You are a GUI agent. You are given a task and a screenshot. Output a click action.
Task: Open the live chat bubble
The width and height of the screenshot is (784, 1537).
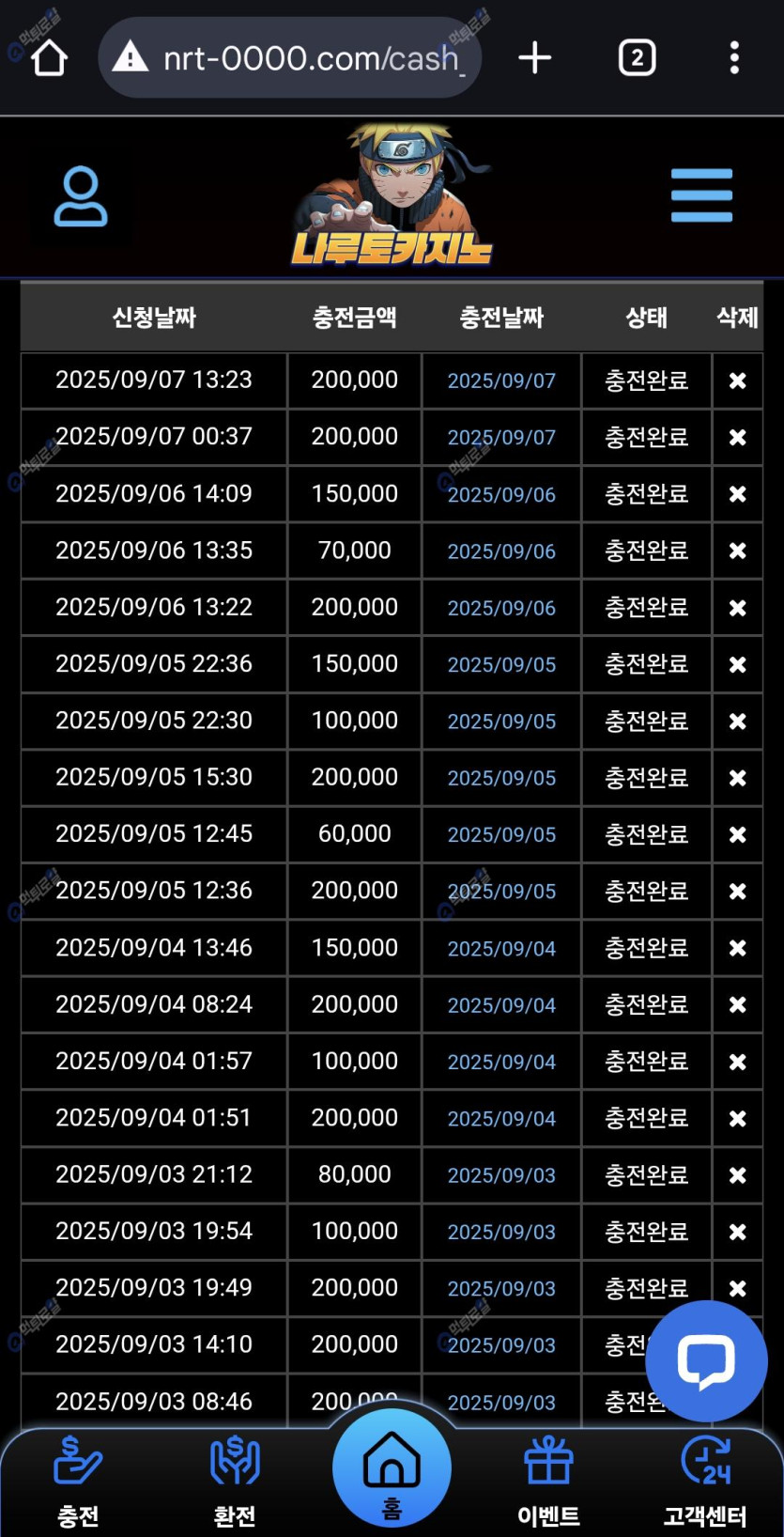tap(706, 1361)
